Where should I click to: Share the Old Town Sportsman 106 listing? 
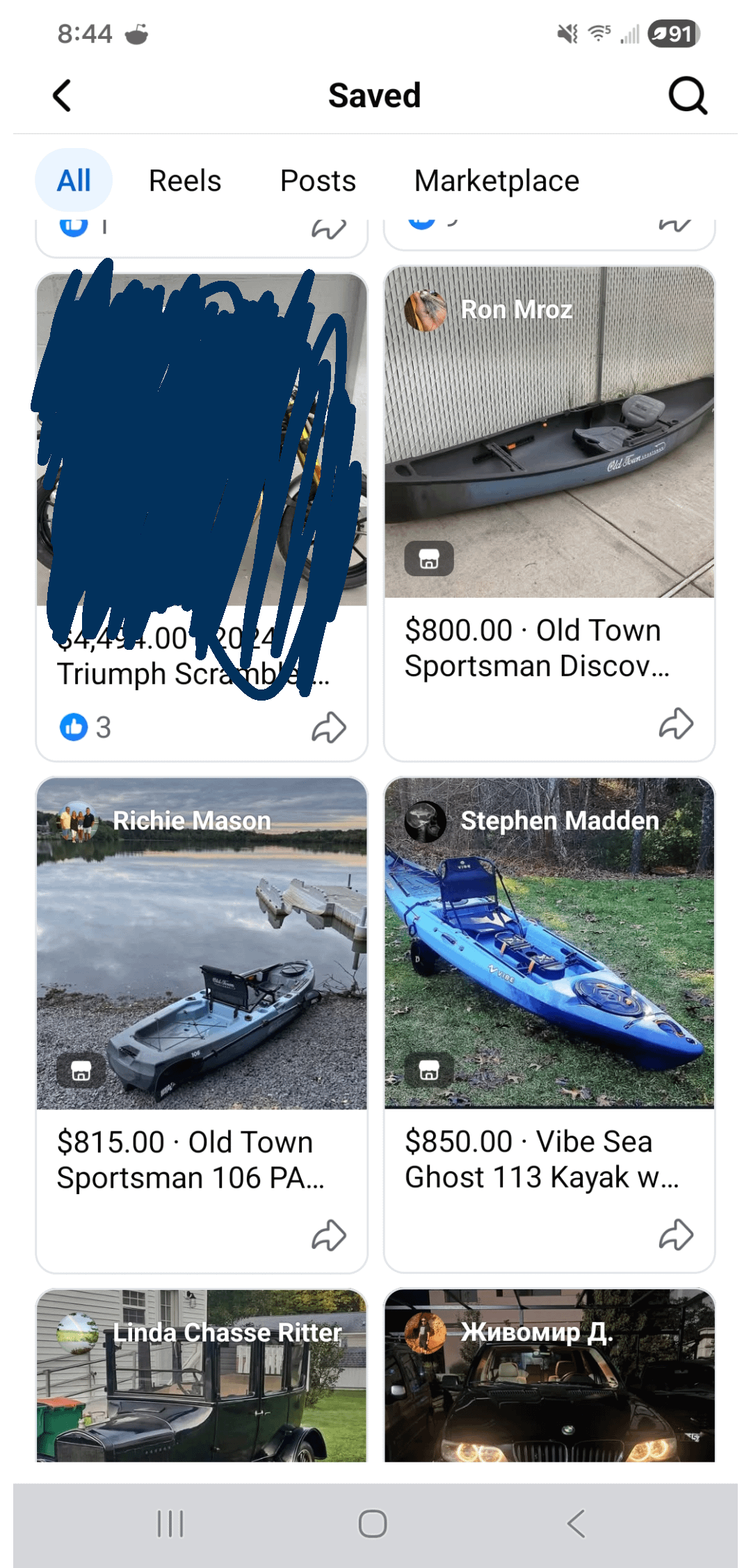click(328, 1235)
